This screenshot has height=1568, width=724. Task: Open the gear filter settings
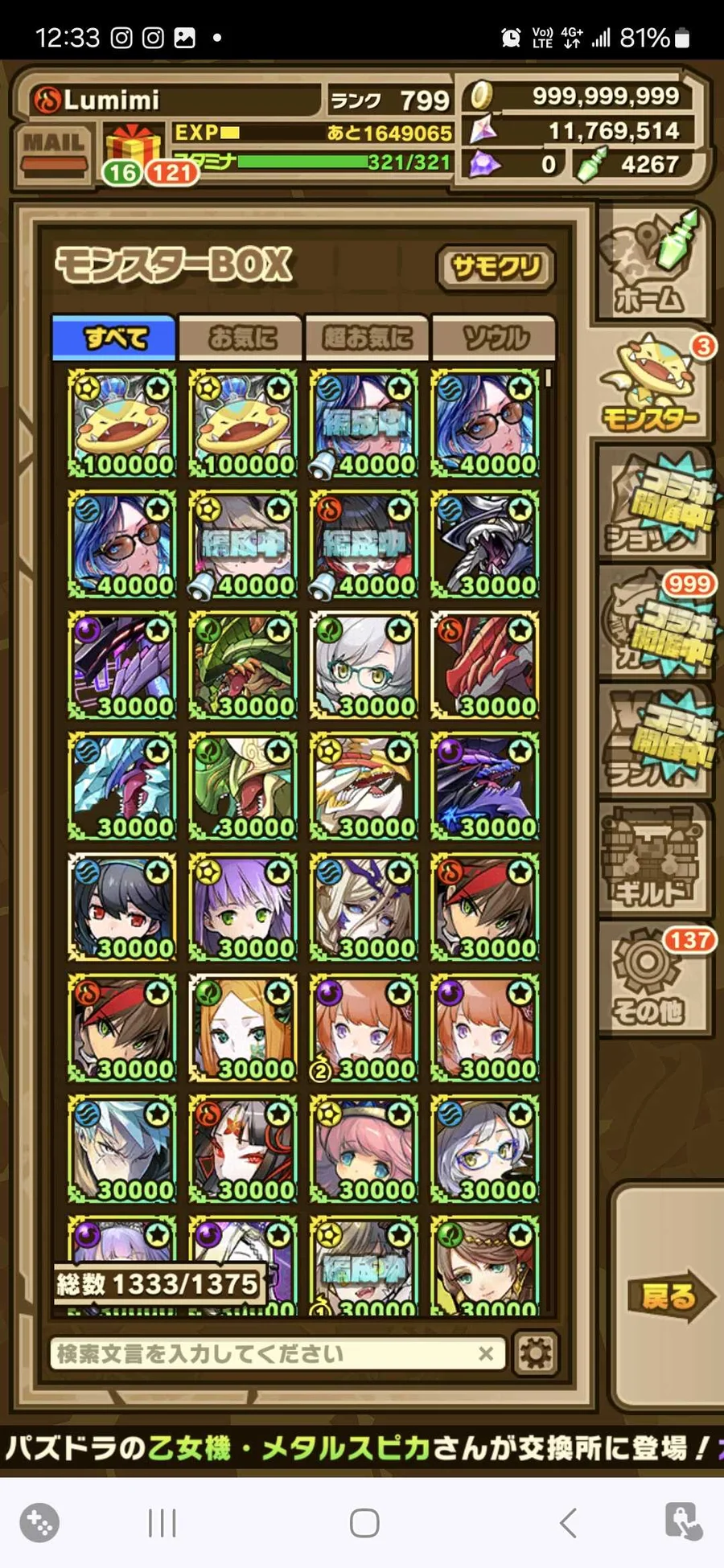(x=536, y=1354)
